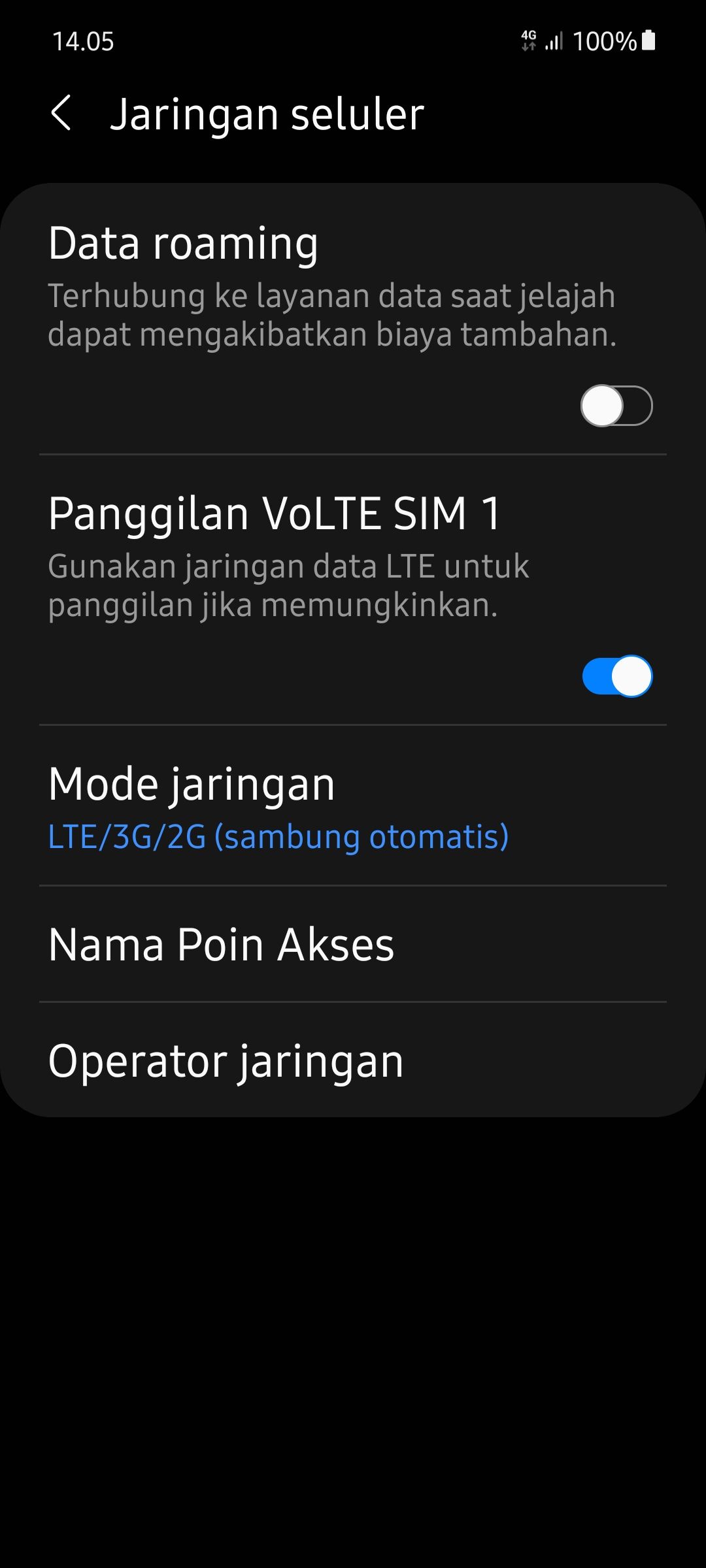706x1568 pixels.
Task: Open the Jaringan seluler header area
Action: tap(267, 114)
